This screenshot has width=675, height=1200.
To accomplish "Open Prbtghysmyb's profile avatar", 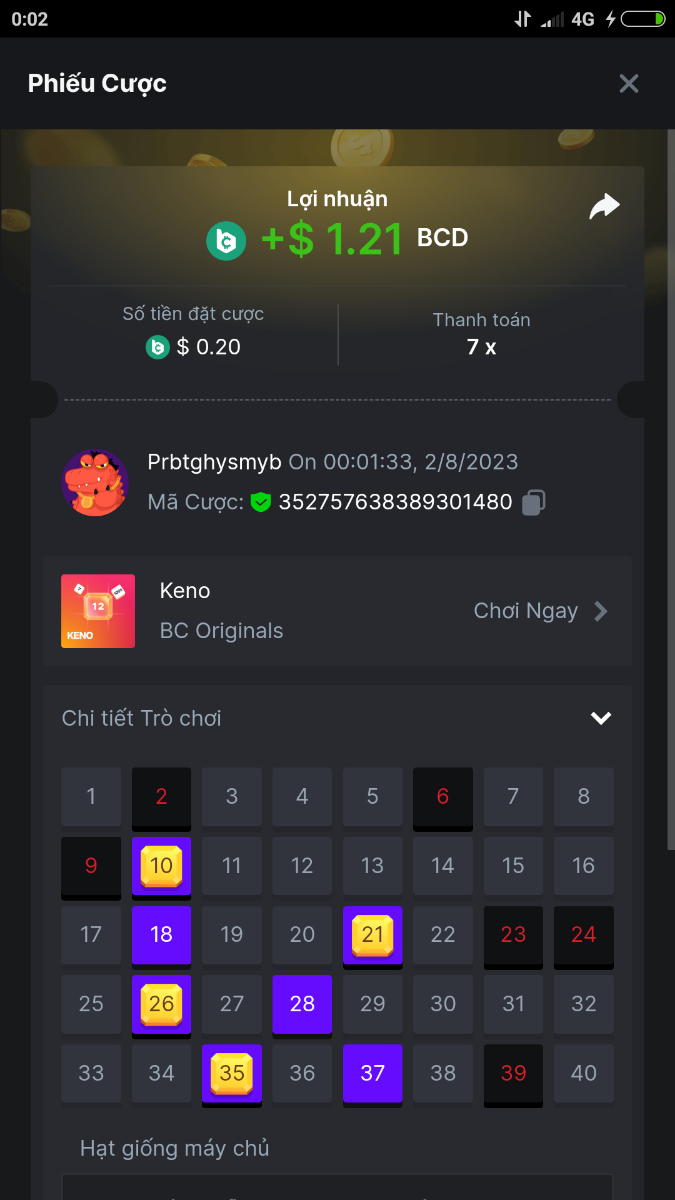I will pos(95,482).
